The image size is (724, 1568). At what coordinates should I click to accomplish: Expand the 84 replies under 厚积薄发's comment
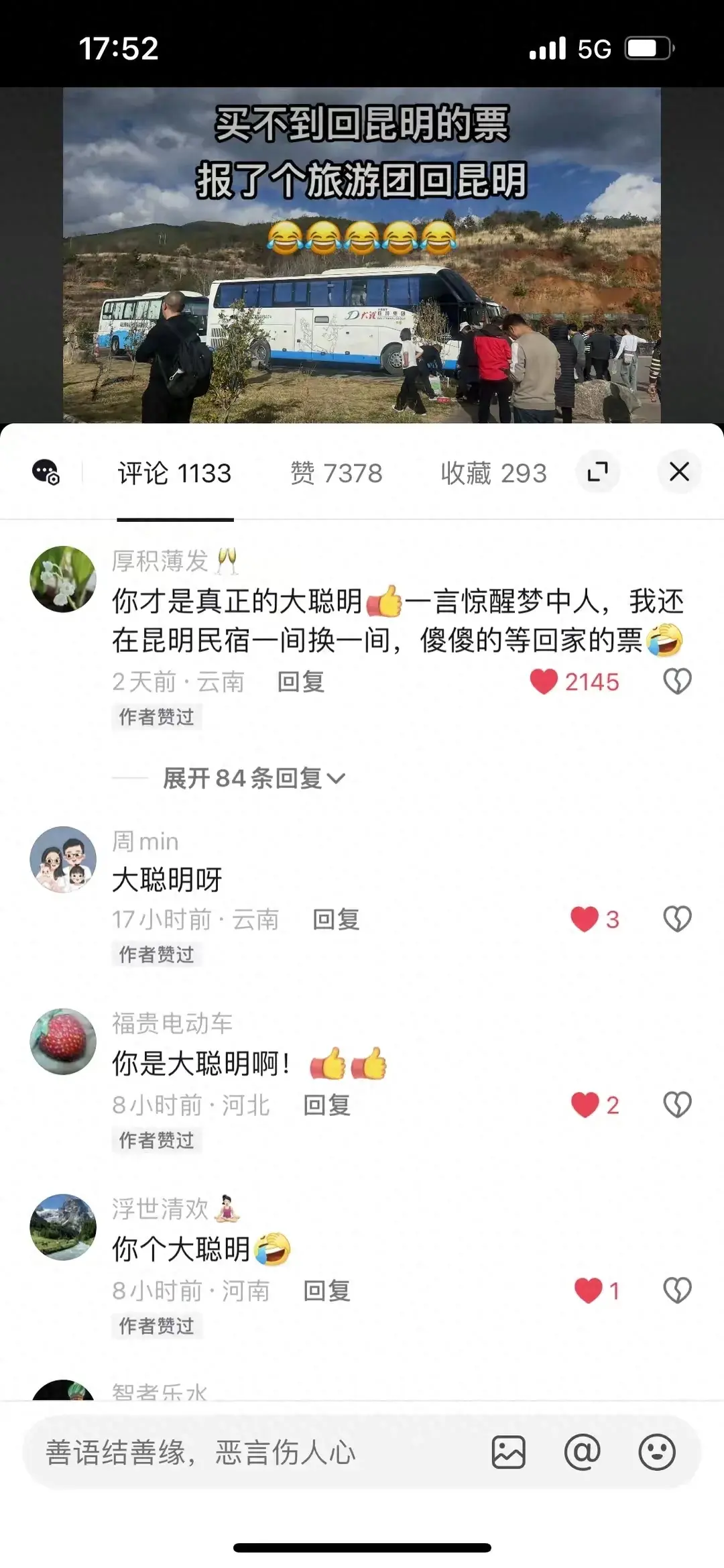tap(253, 778)
